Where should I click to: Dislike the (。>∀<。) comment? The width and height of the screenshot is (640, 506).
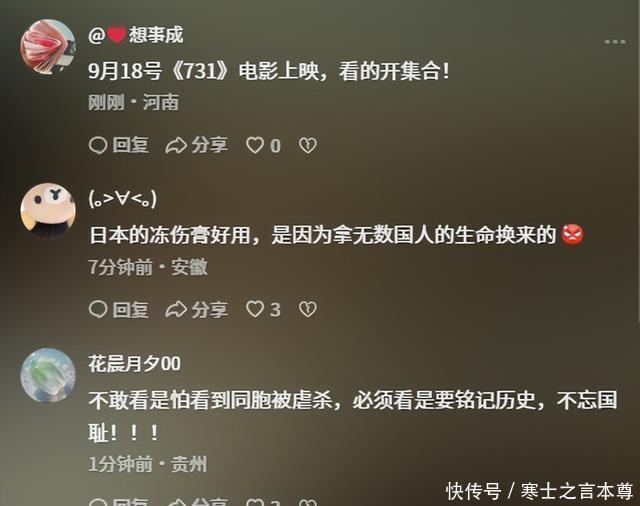point(308,310)
